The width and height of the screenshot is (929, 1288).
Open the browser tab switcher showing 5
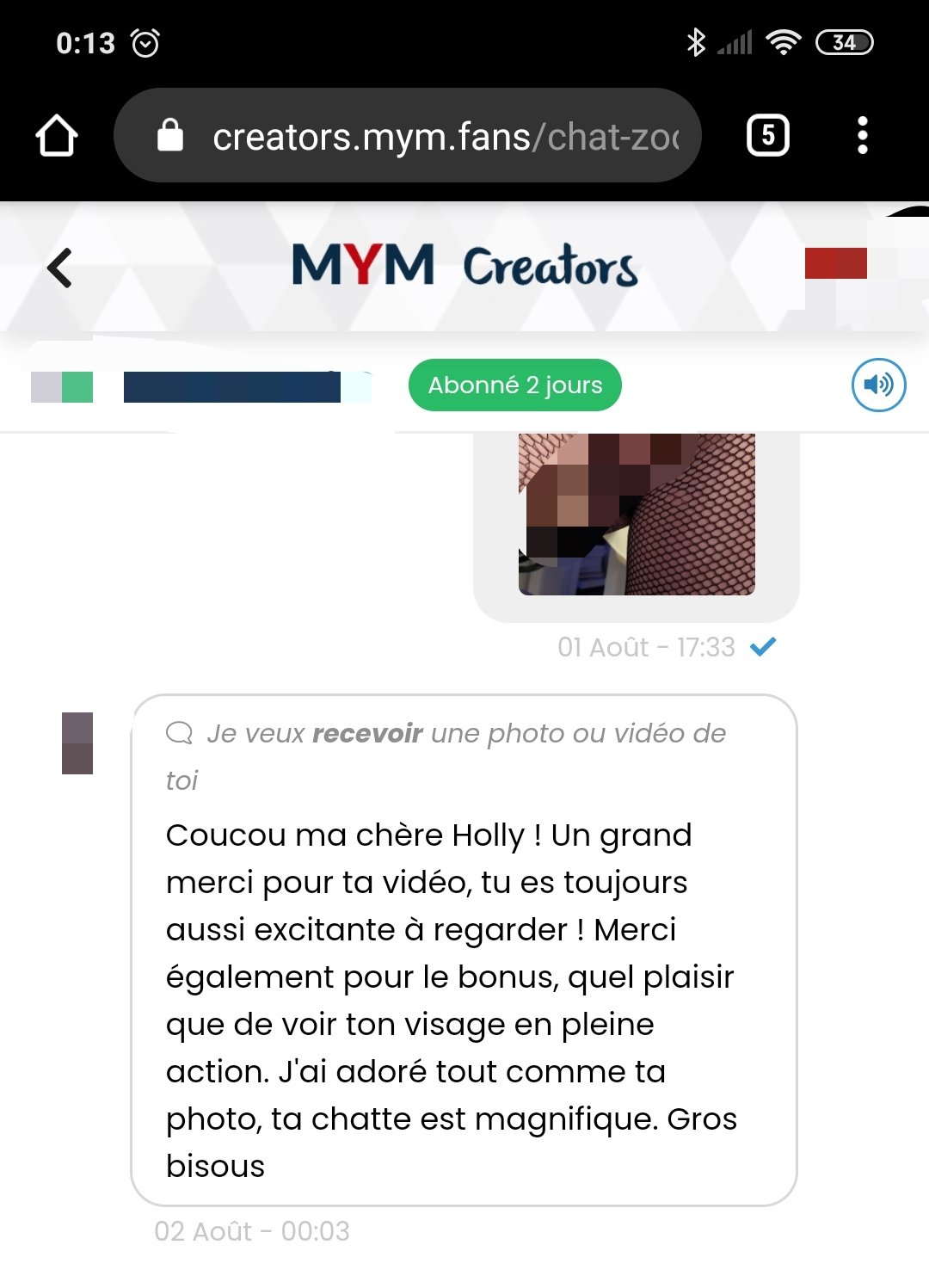pos(767,136)
